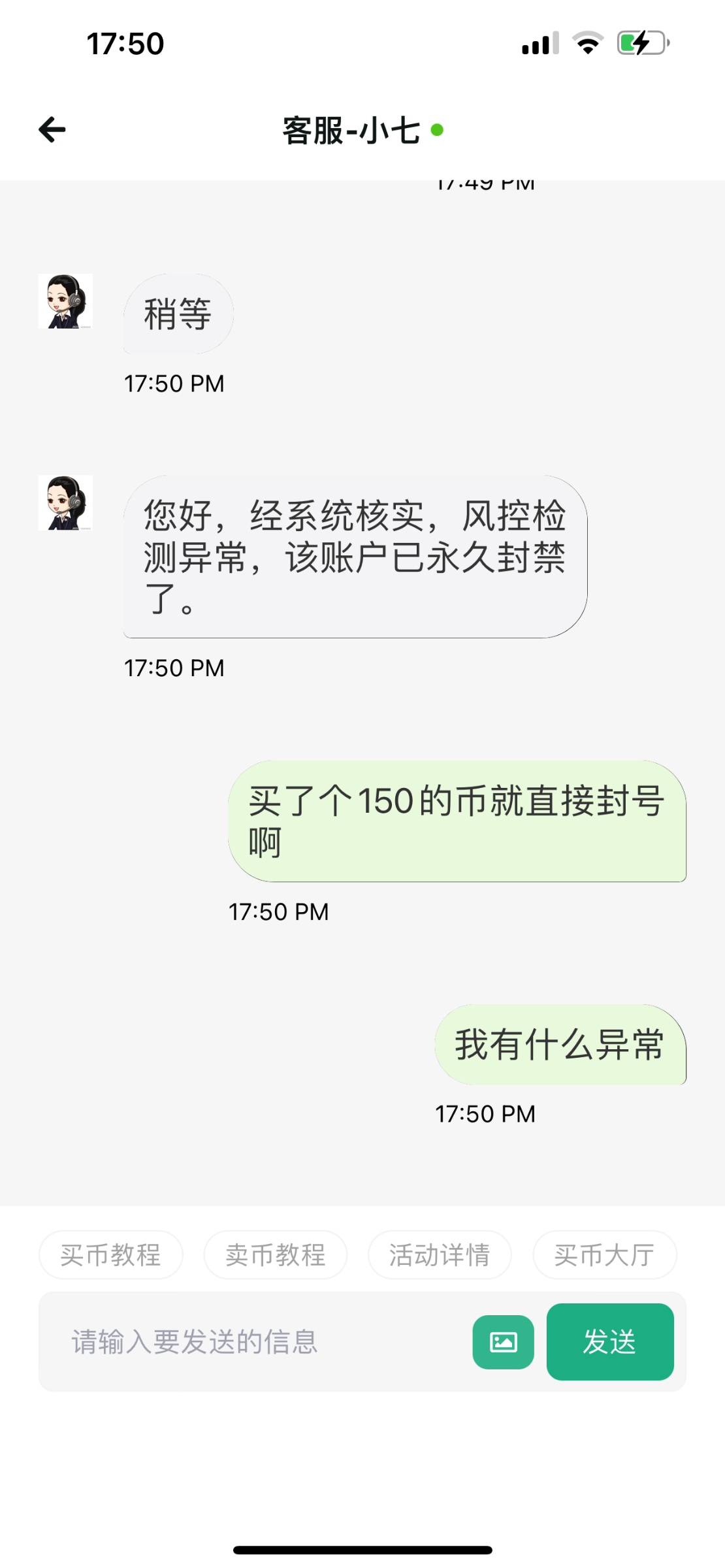Attach an image to the chat
Viewport: 725px width, 1568px height.
click(x=503, y=1342)
